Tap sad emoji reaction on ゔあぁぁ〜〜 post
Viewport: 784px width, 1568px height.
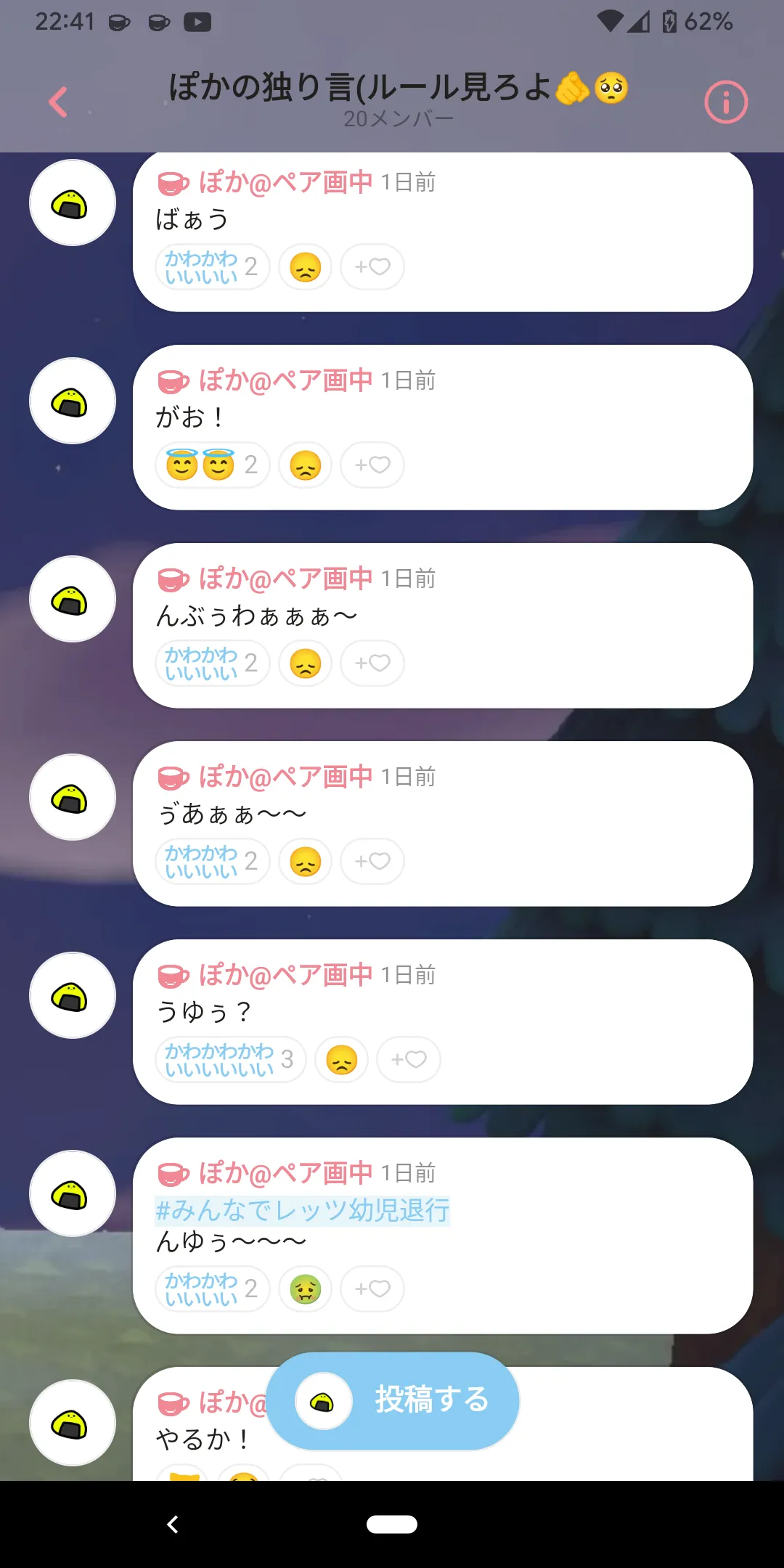(305, 861)
